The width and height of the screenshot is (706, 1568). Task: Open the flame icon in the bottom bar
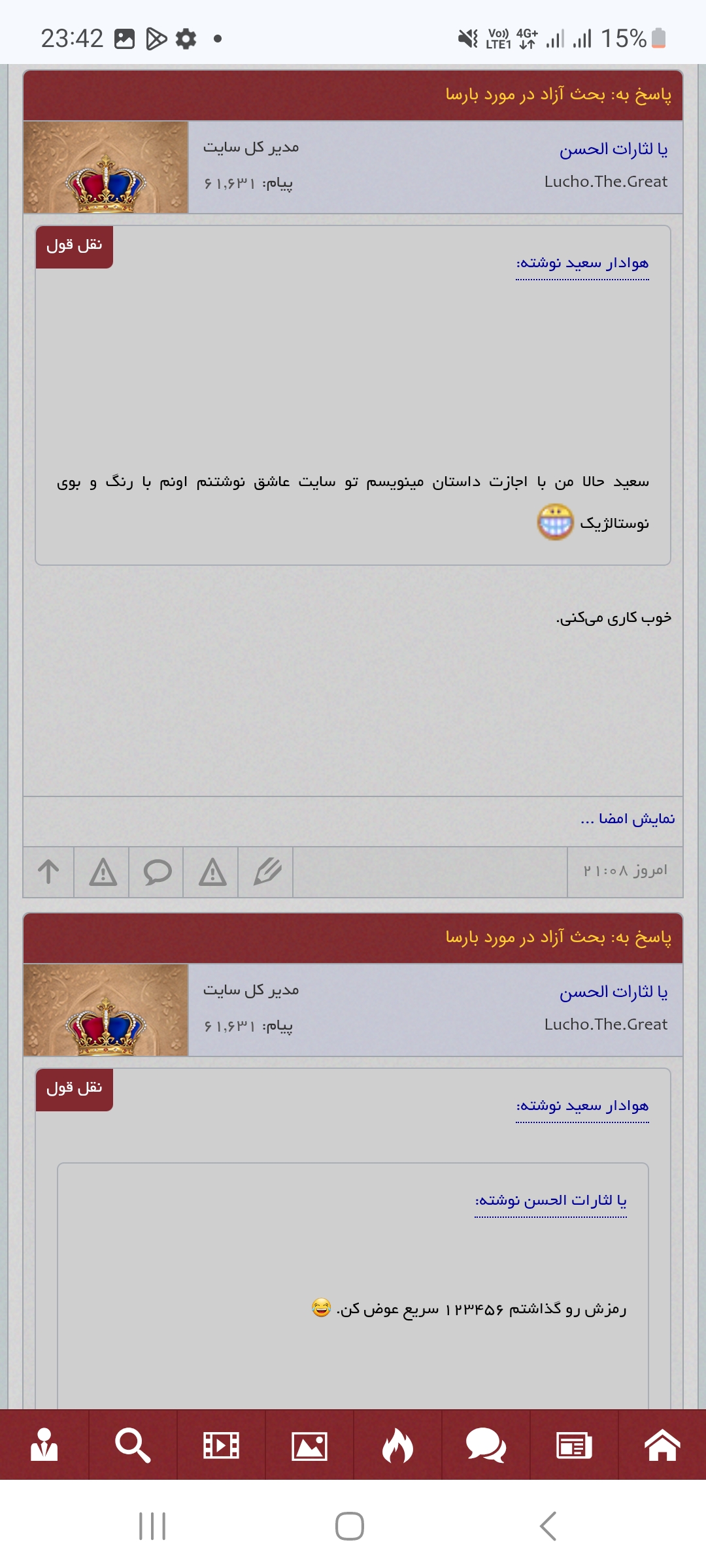point(397,1445)
